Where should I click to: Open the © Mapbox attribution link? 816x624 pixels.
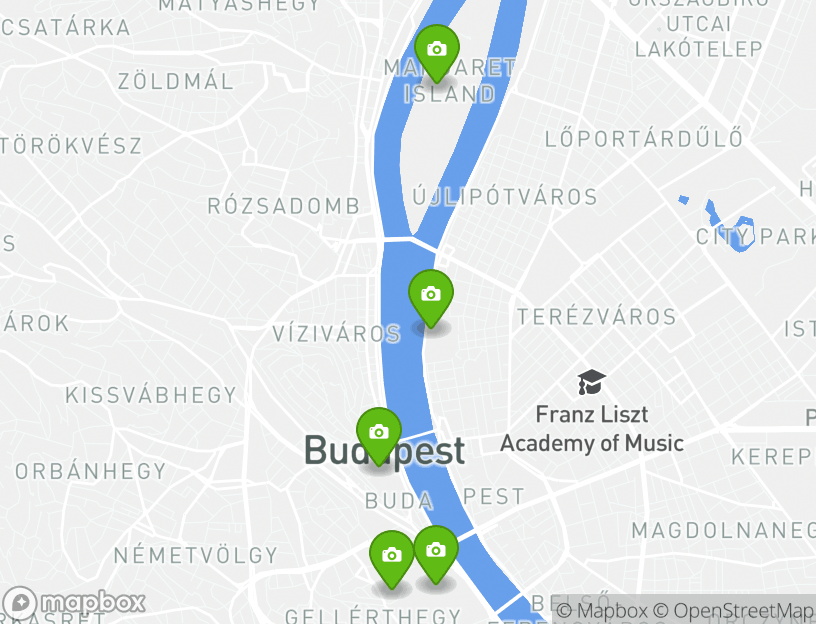point(601,611)
